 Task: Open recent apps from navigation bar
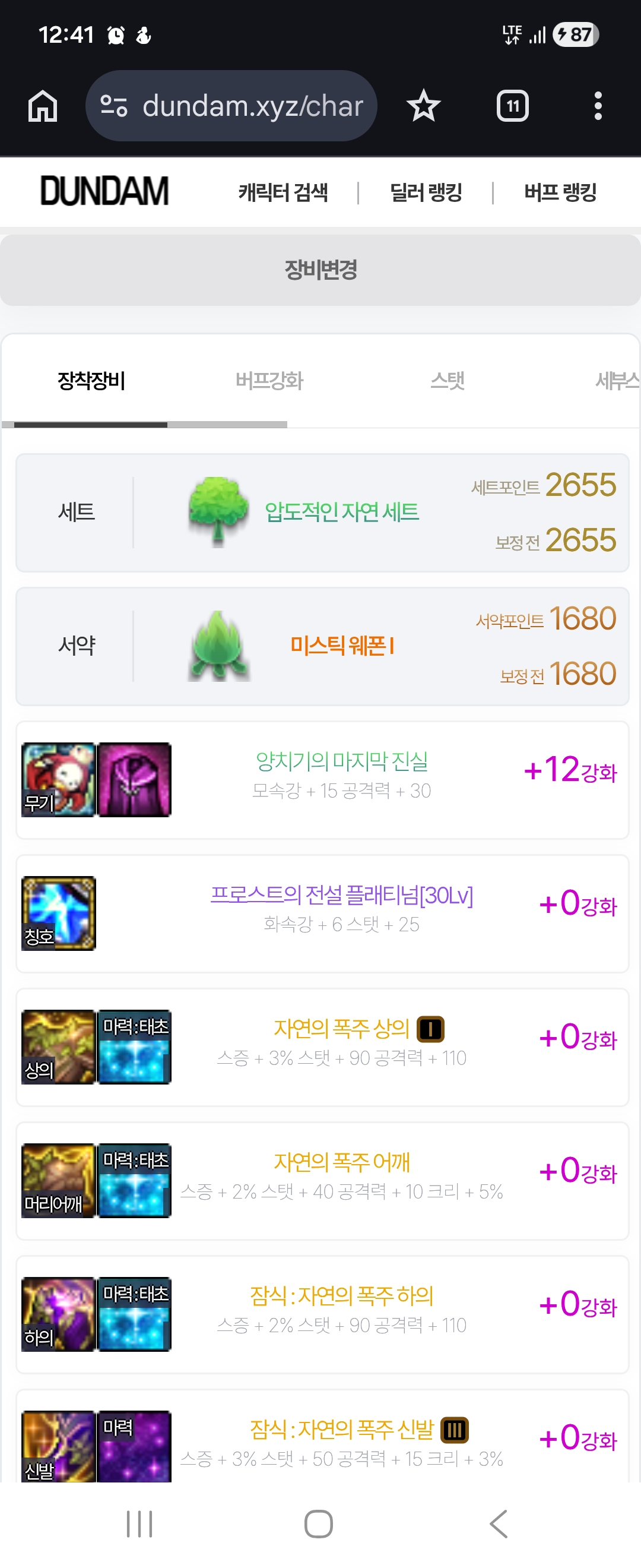coord(139,1523)
